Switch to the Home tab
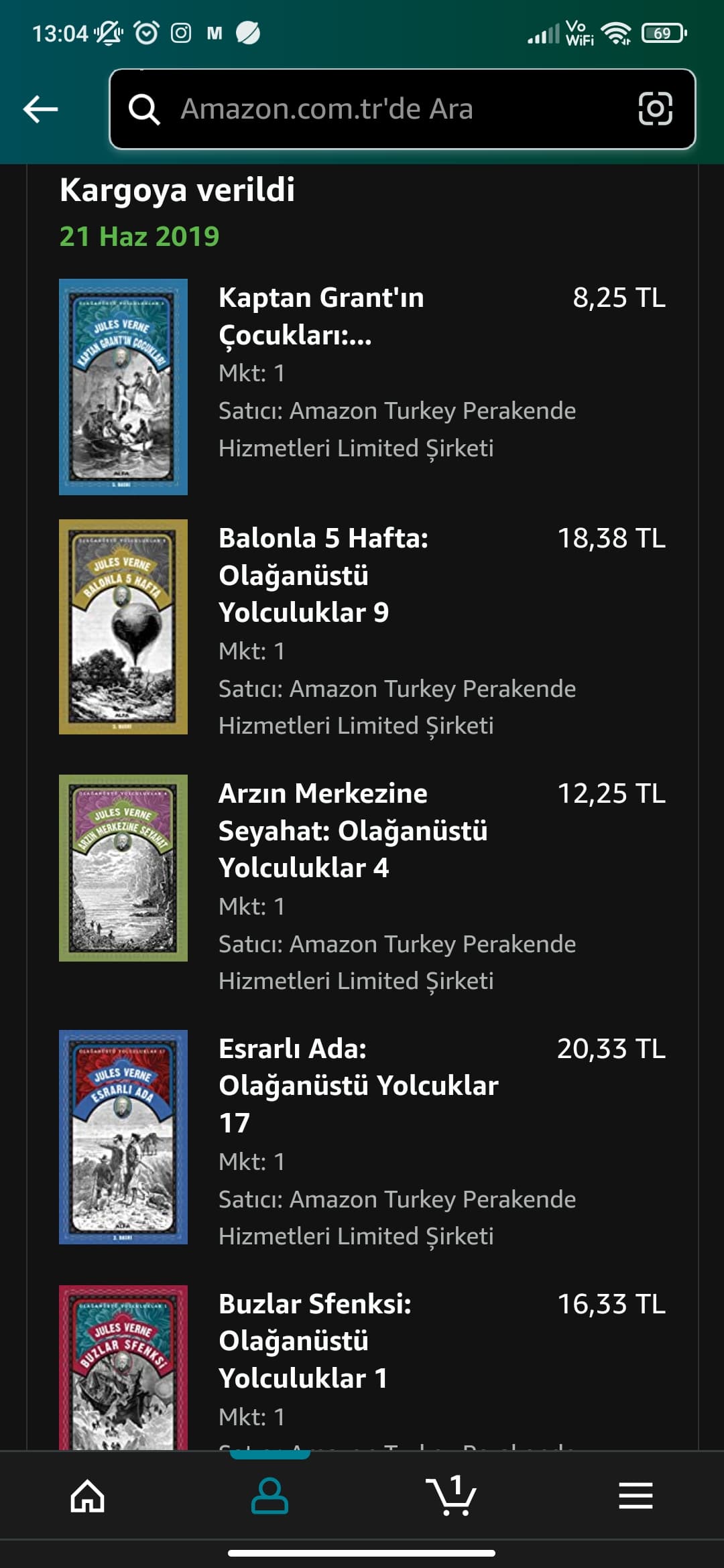 (88, 1496)
